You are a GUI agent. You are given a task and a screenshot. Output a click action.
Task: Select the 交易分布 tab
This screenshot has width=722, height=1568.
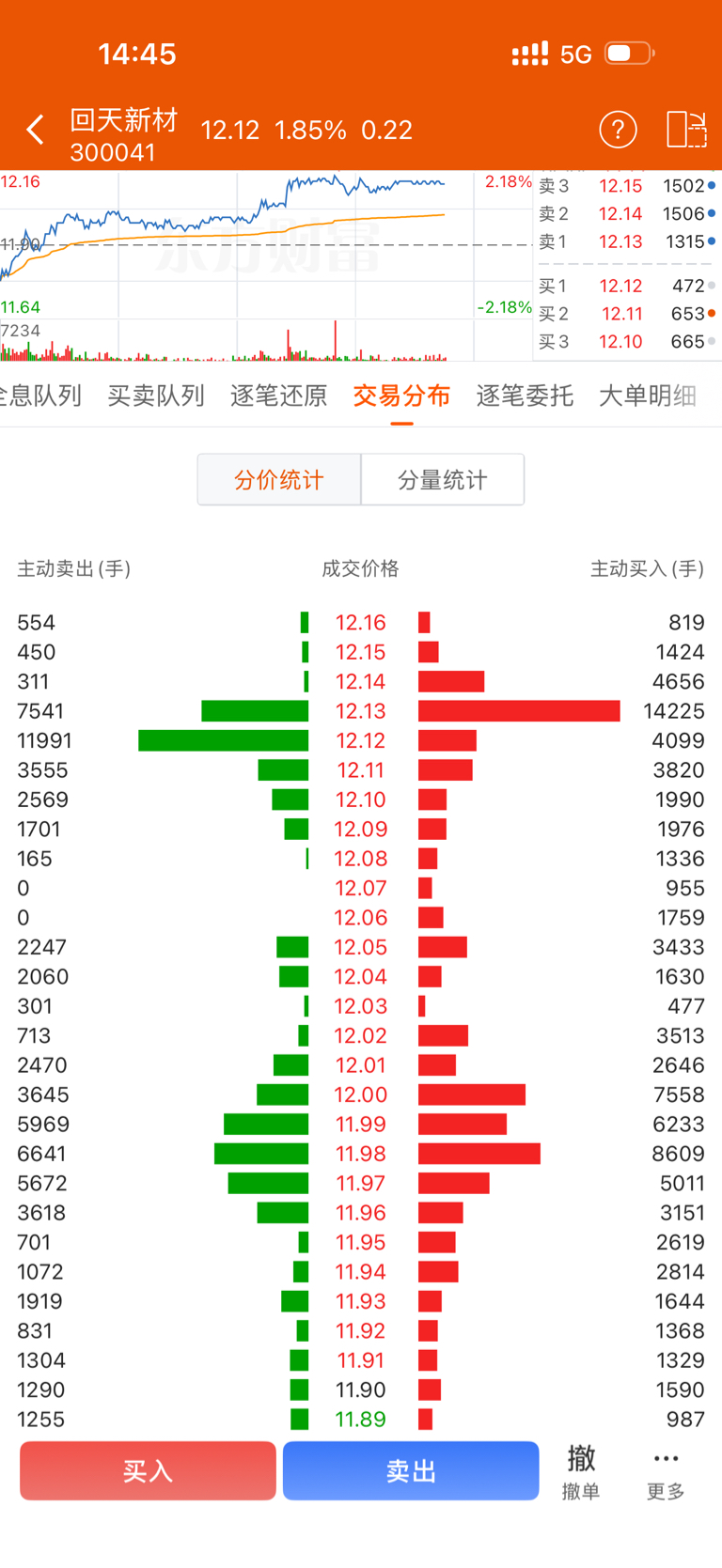[x=401, y=396]
